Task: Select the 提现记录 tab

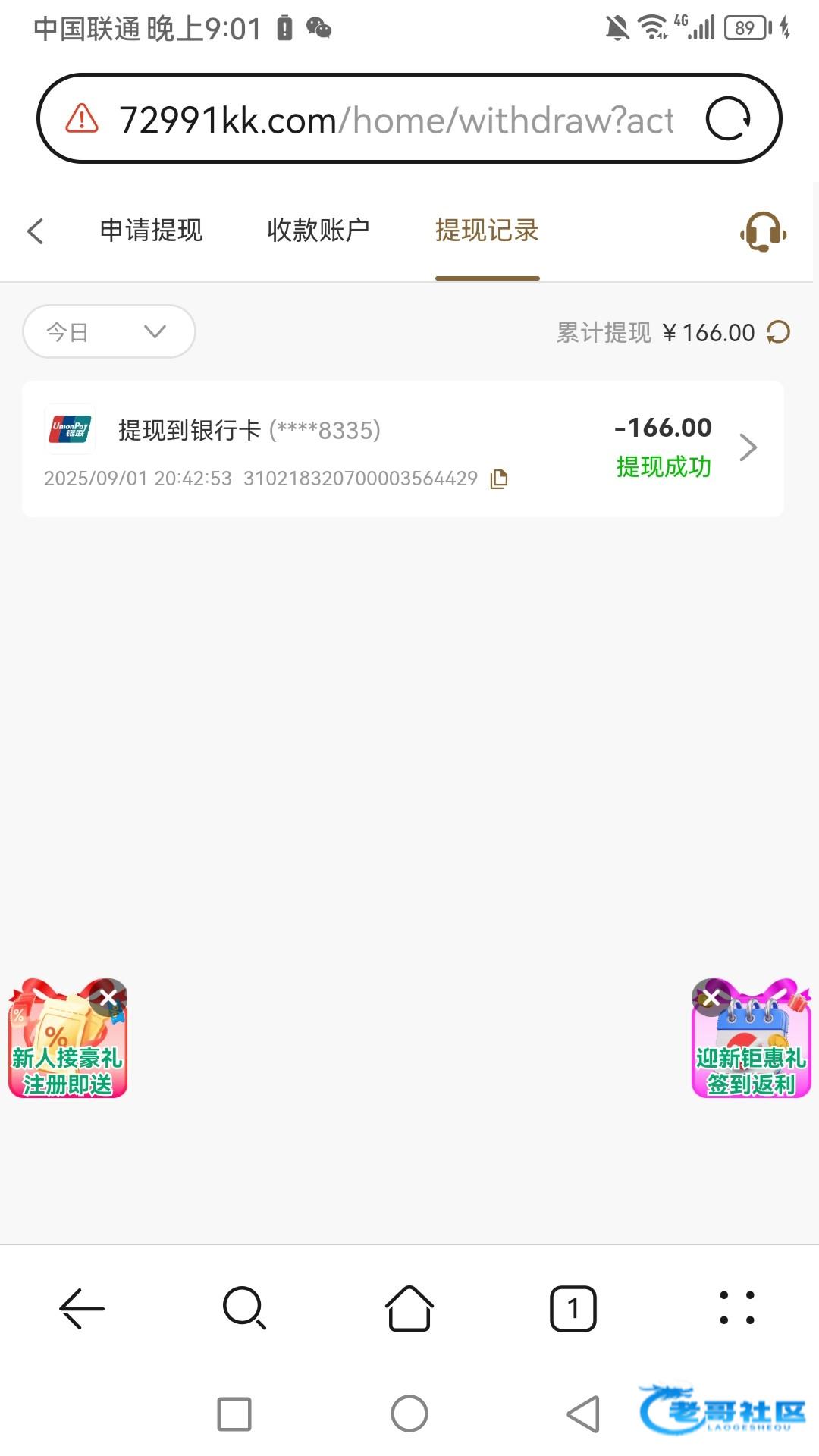Action: 487,231
